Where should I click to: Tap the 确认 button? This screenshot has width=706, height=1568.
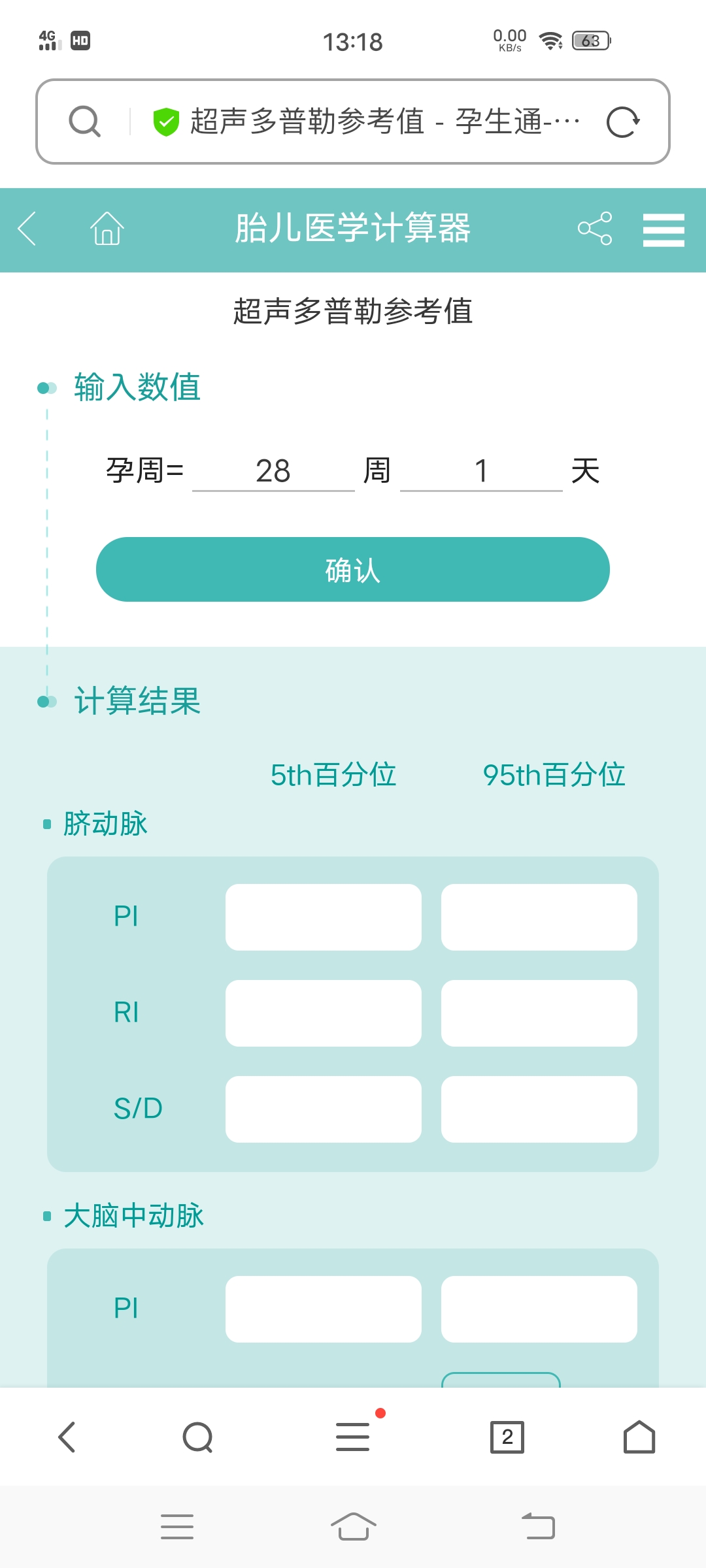(x=353, y=570)
